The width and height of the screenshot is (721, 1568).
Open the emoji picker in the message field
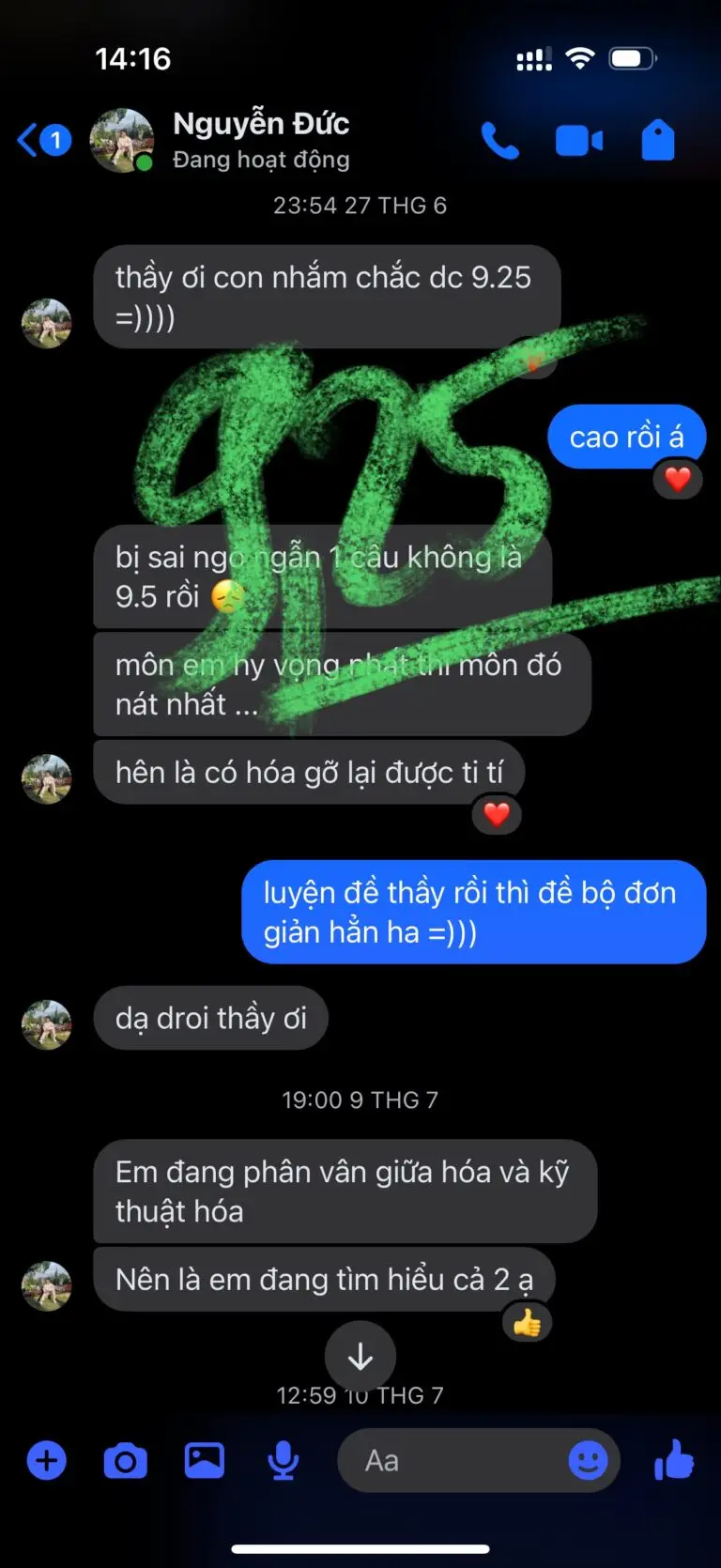coord(588,1461)
